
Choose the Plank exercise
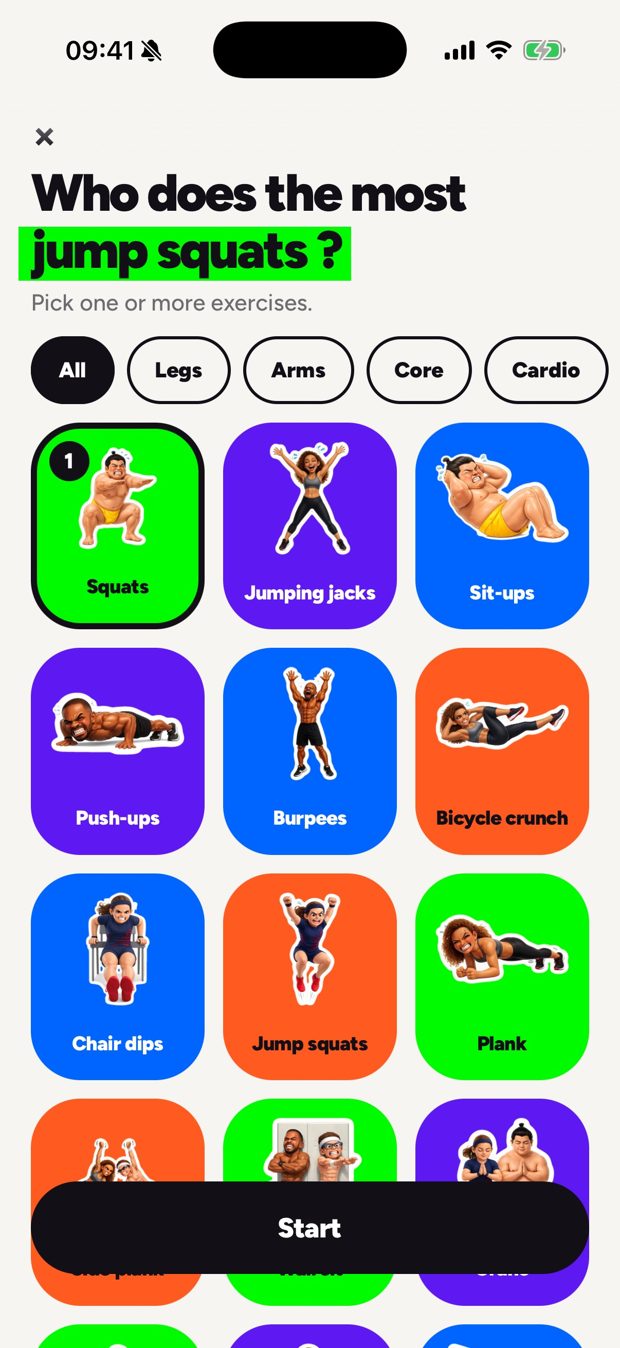click(x=502, y=977)
